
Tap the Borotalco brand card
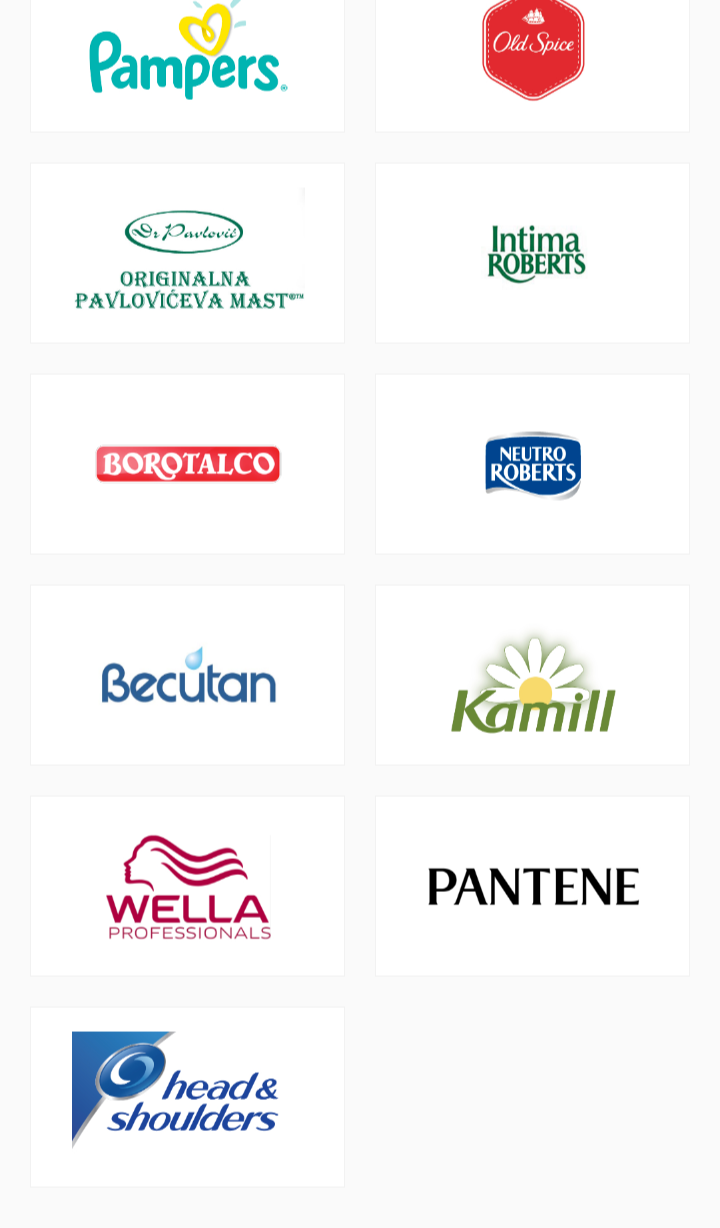[188, 464]
